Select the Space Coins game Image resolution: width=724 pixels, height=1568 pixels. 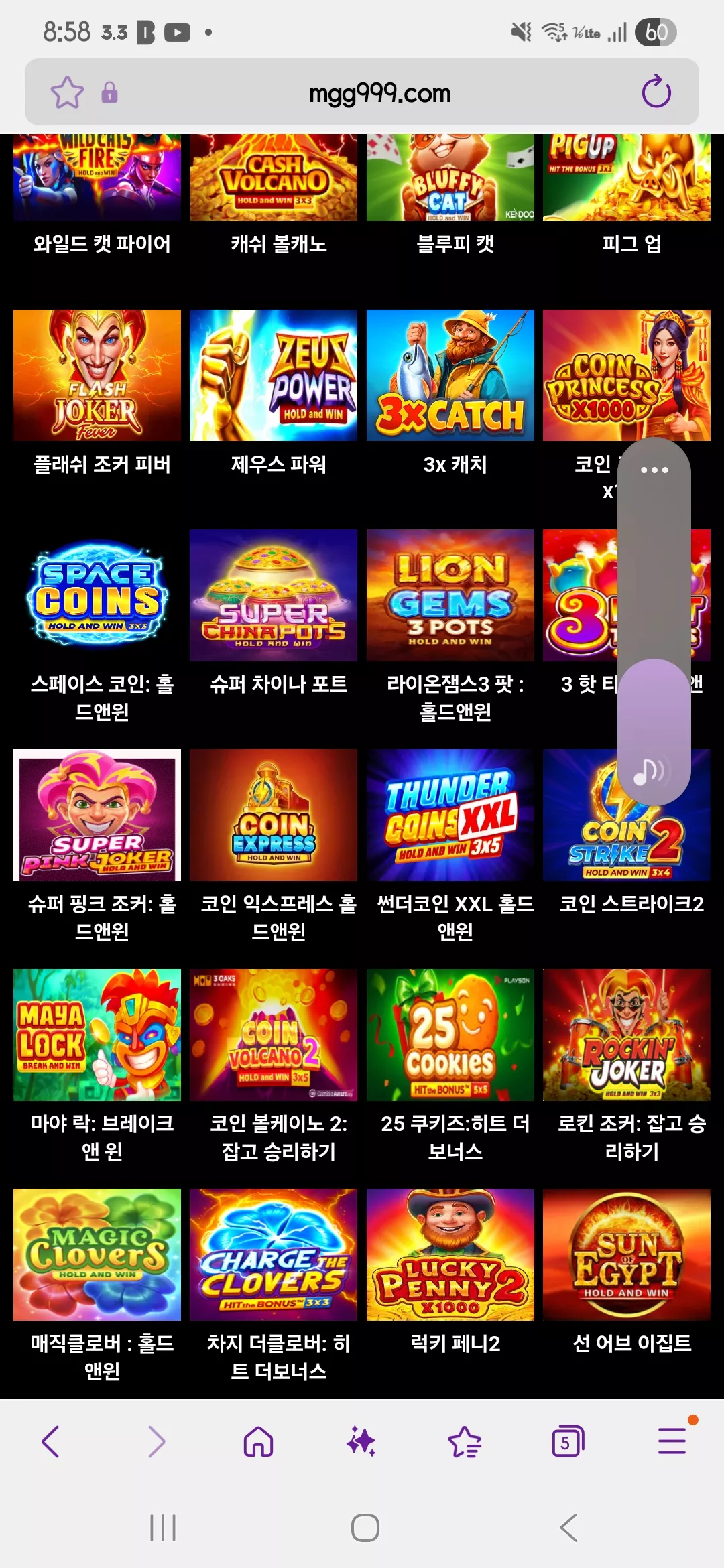click(x=97, y=595)
